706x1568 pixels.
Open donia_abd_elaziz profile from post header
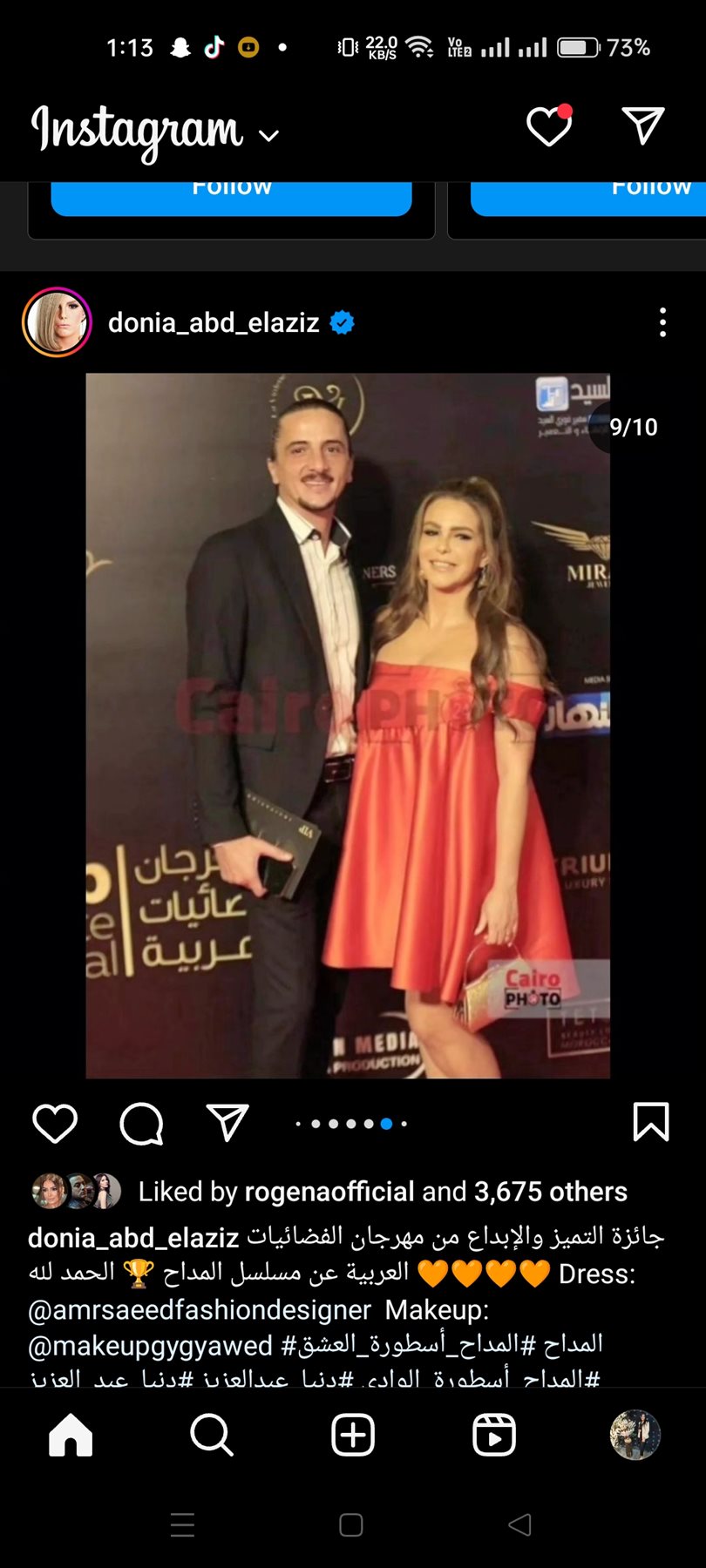(214, 323)
